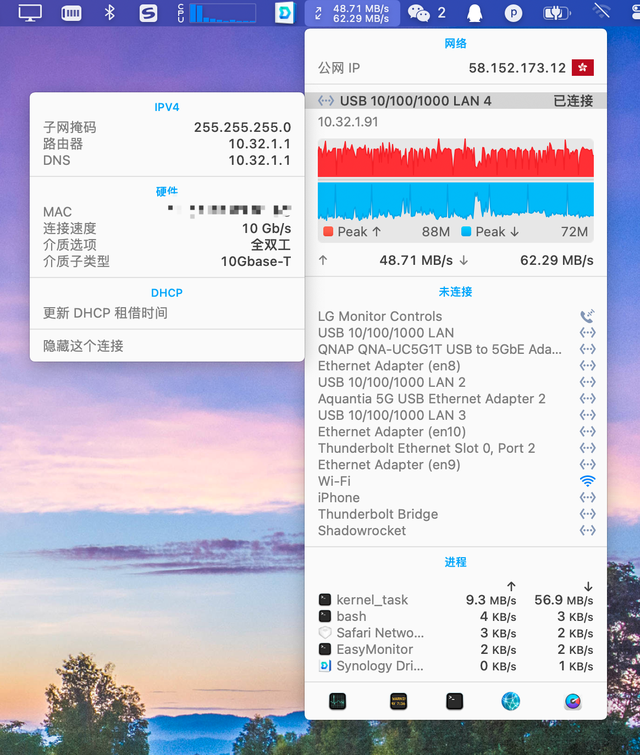
Task: Launch Console from the bottom toolbar
Action: tap(399, 702)
